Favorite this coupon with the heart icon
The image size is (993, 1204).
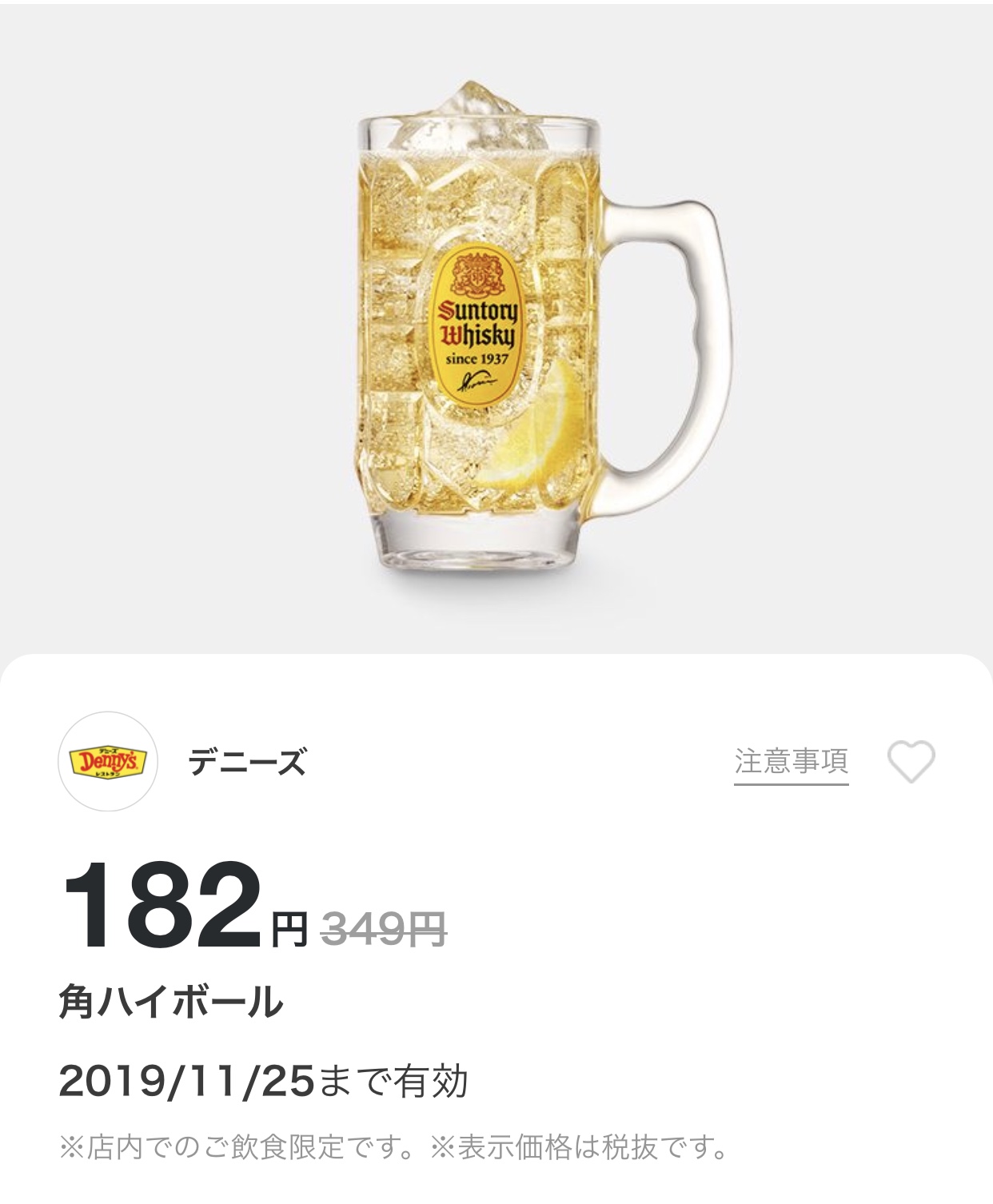point(911,762)
